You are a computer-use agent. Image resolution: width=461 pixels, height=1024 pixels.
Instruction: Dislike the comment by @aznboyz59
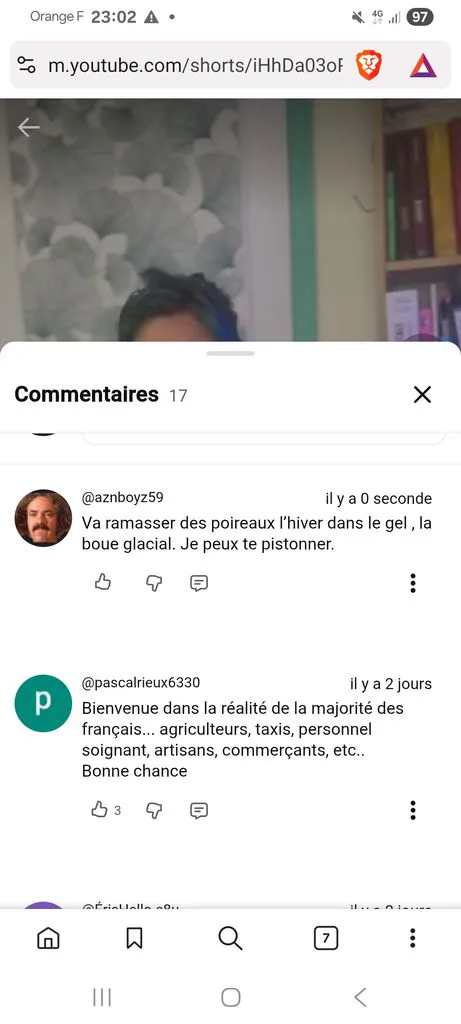pyautogui.click(x=154, y=583)
